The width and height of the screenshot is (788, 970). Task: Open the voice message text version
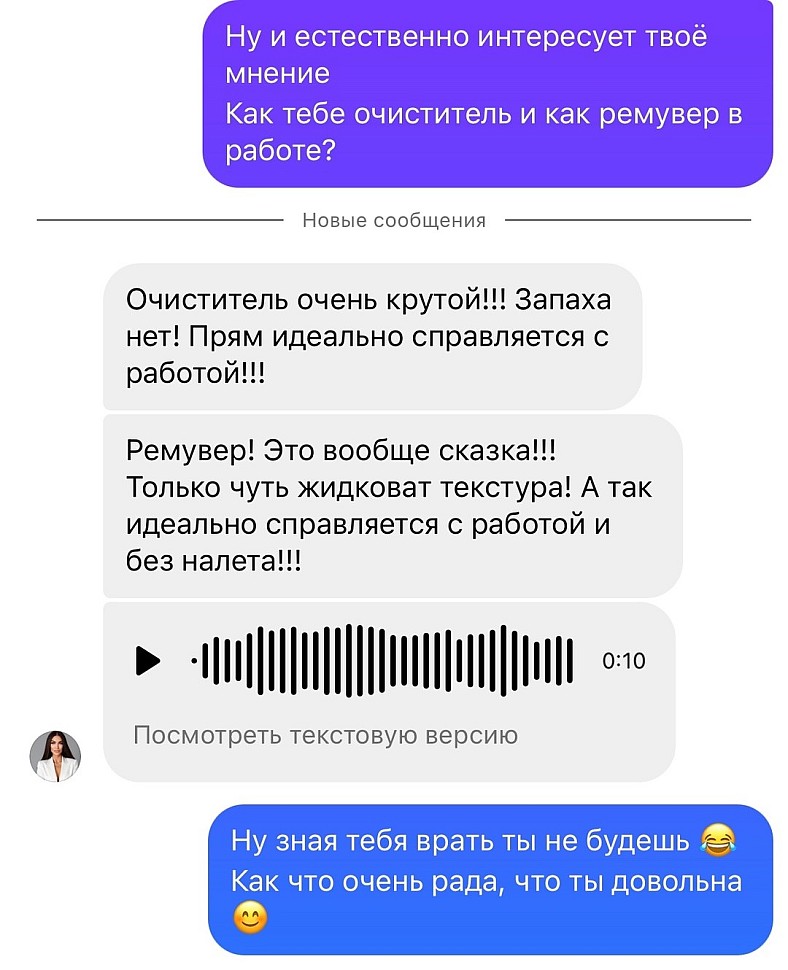coord(326,737)
